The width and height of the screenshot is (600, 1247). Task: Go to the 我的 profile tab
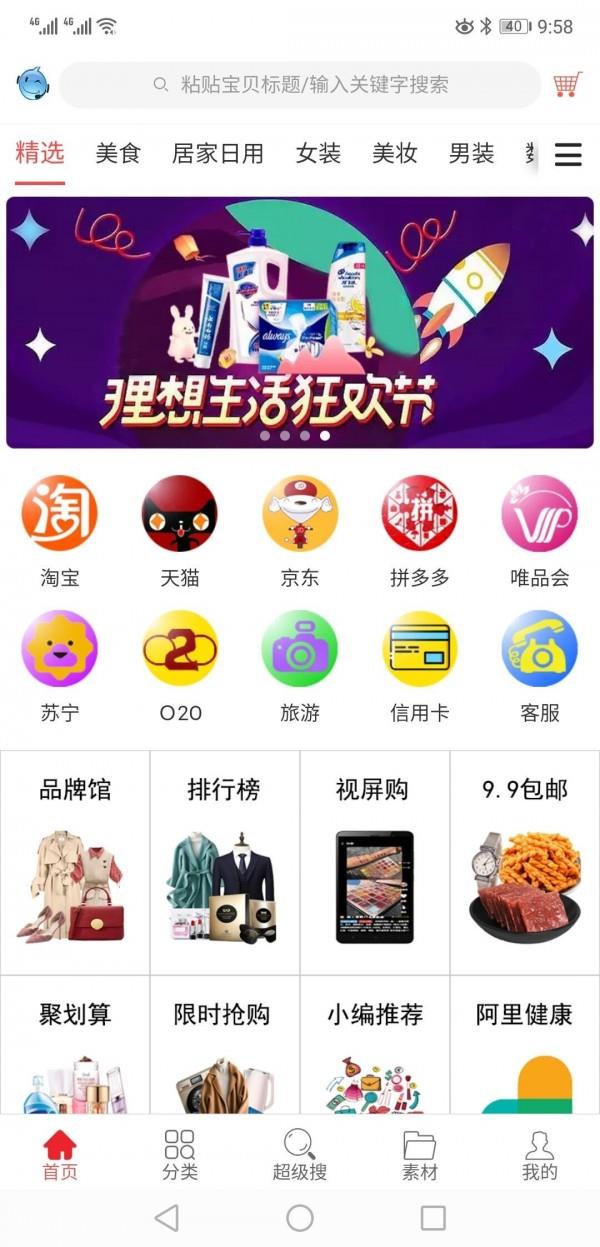(x=539, y=1155)
